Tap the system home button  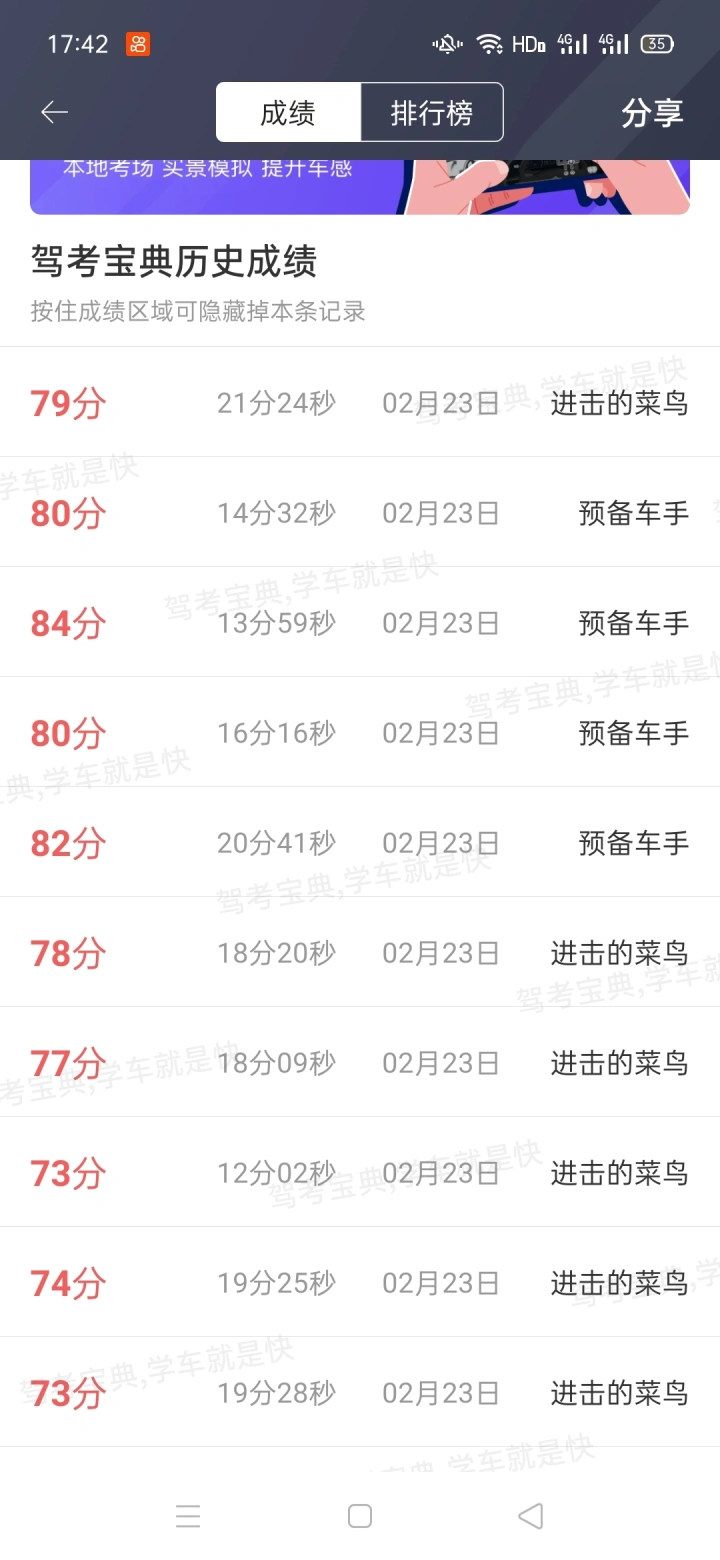360,1516
